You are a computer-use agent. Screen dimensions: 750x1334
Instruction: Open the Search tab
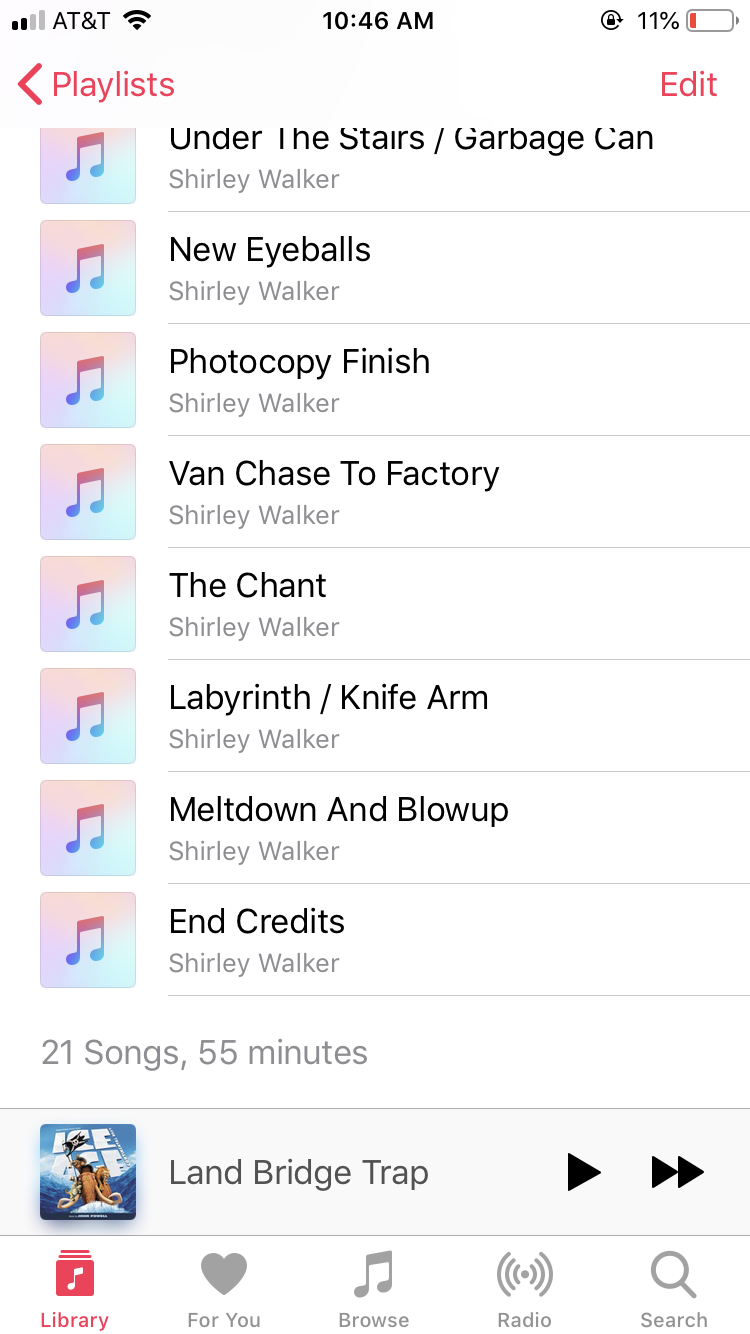(x=674, y=1288)
